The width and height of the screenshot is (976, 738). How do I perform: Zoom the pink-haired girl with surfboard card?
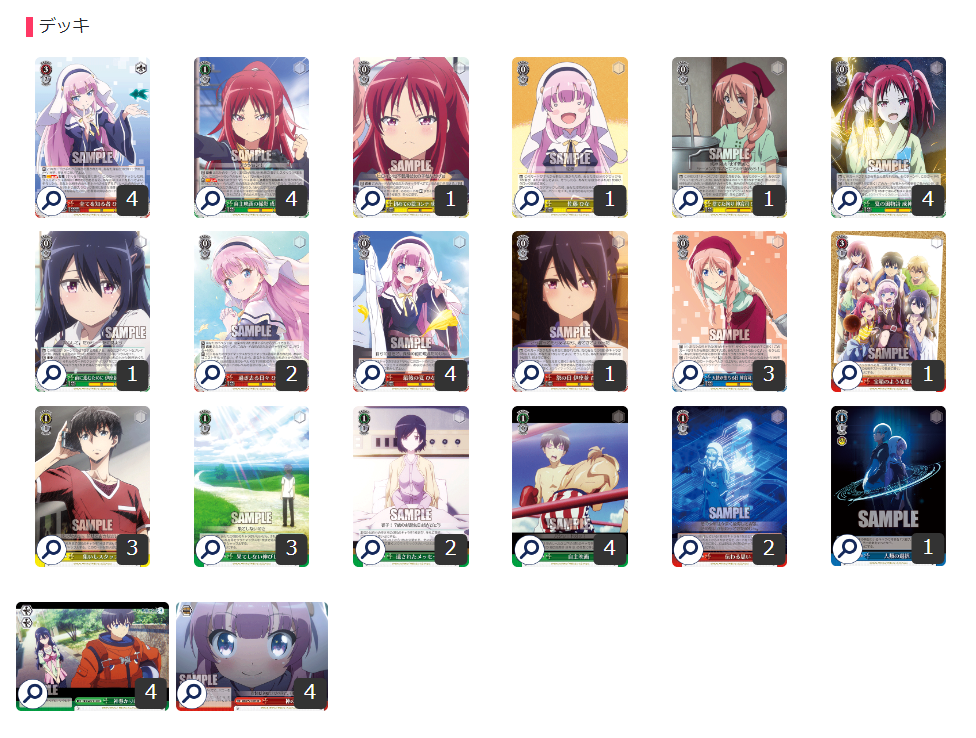pyautogui.click(x=209, y=374)
